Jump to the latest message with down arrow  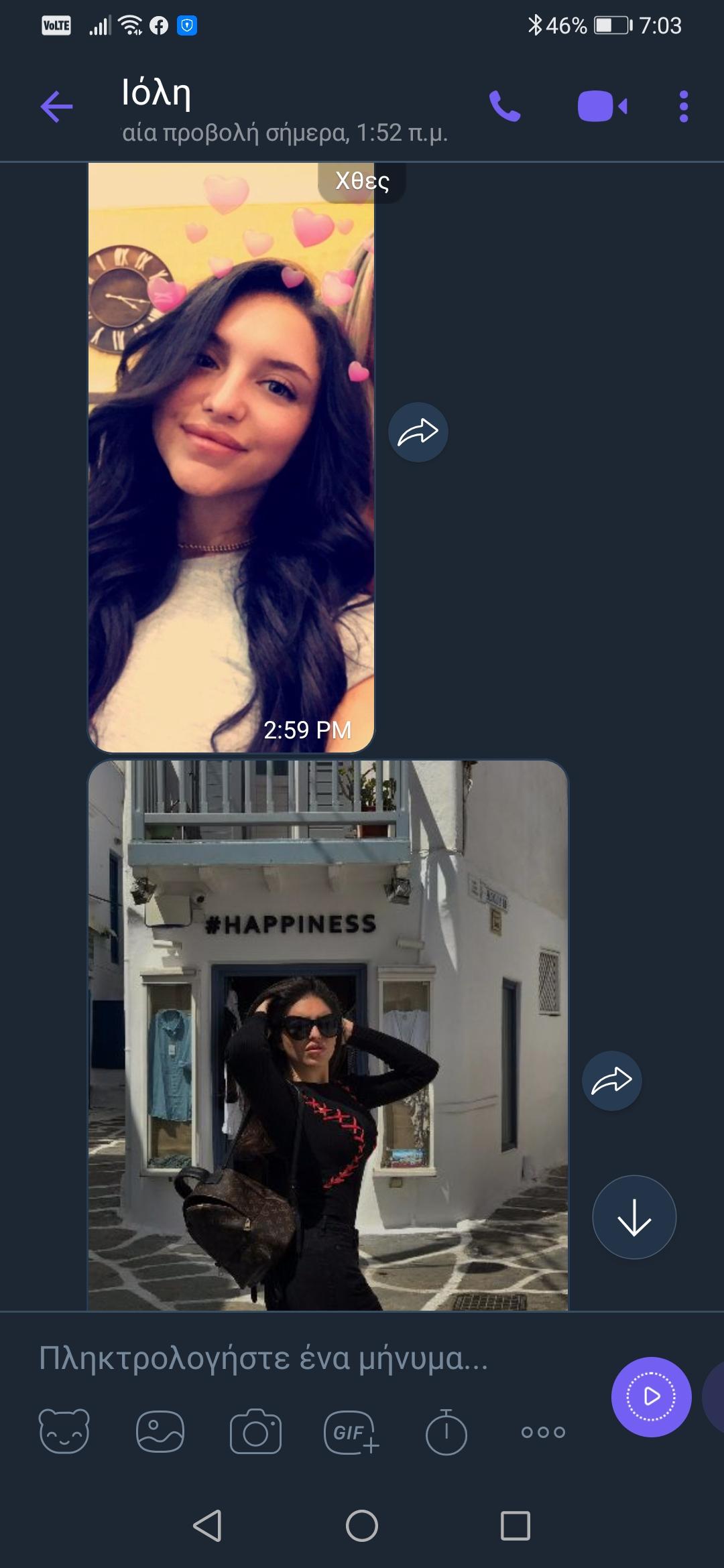(x=633, y=1218)
